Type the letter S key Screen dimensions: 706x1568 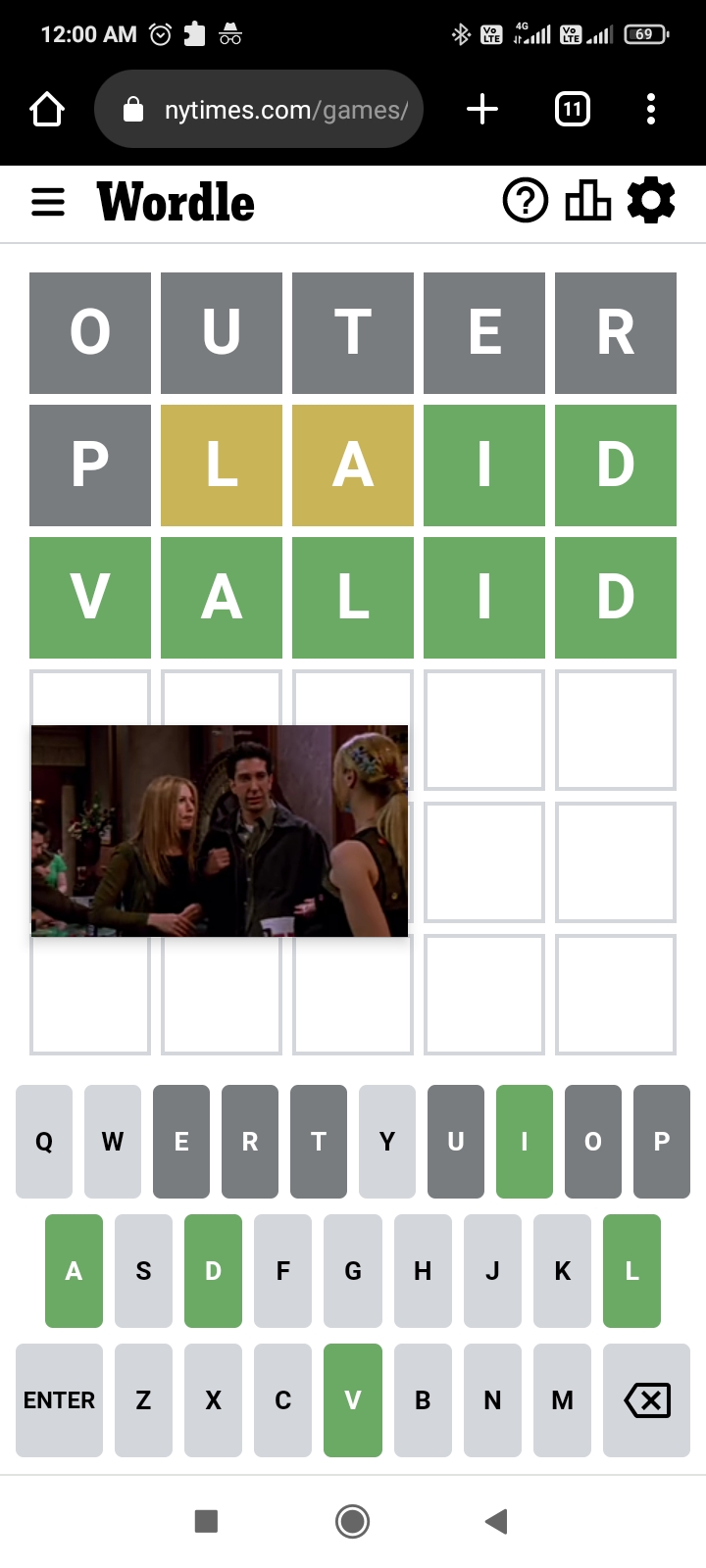click(143, 1271)
